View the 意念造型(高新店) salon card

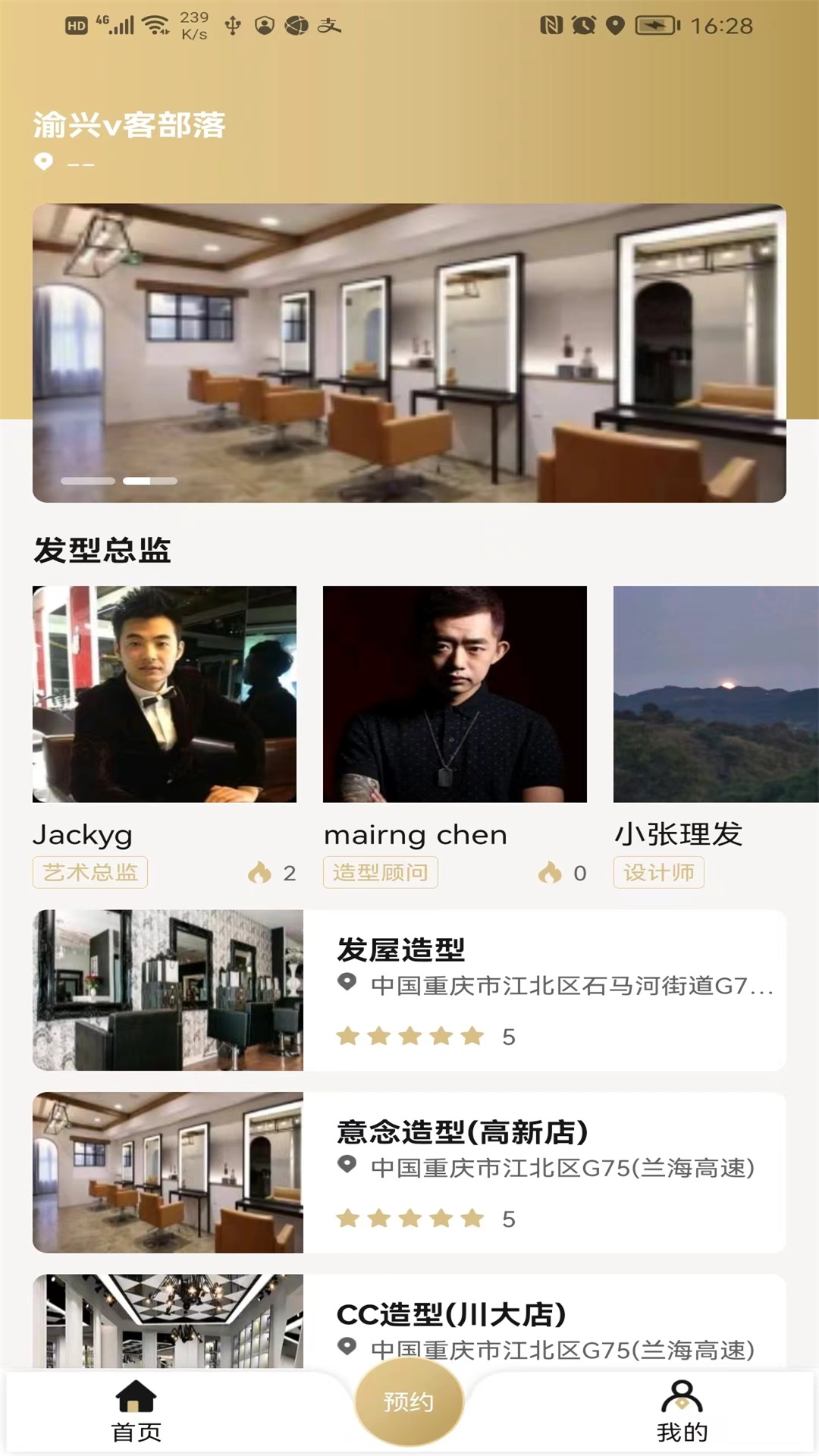pos(409,1172)
